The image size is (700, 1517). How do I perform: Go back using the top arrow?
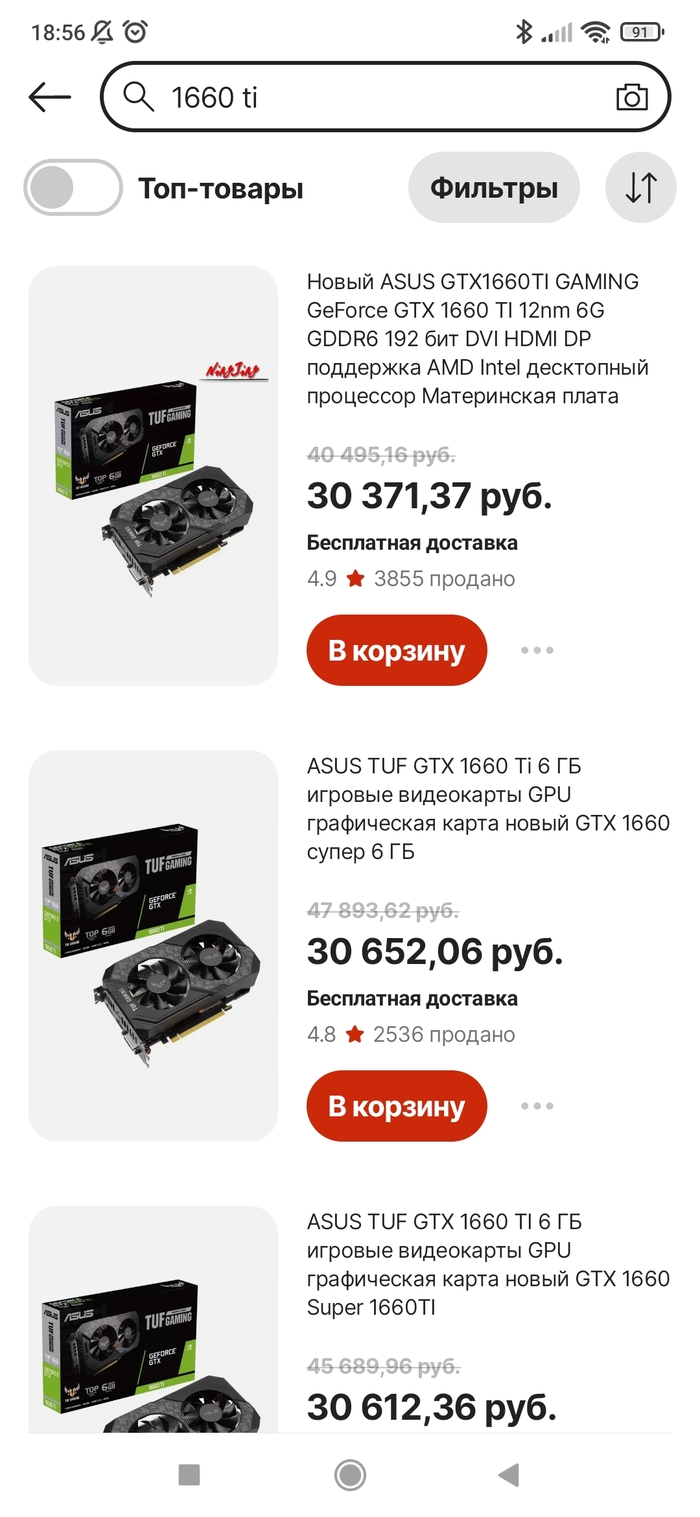(50, 97)
